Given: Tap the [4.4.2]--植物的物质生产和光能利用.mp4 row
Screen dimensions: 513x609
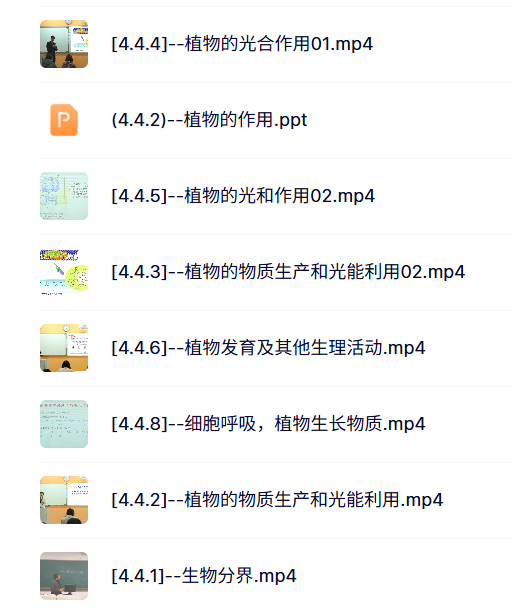Looking at the screenshot, I should 277,500.
